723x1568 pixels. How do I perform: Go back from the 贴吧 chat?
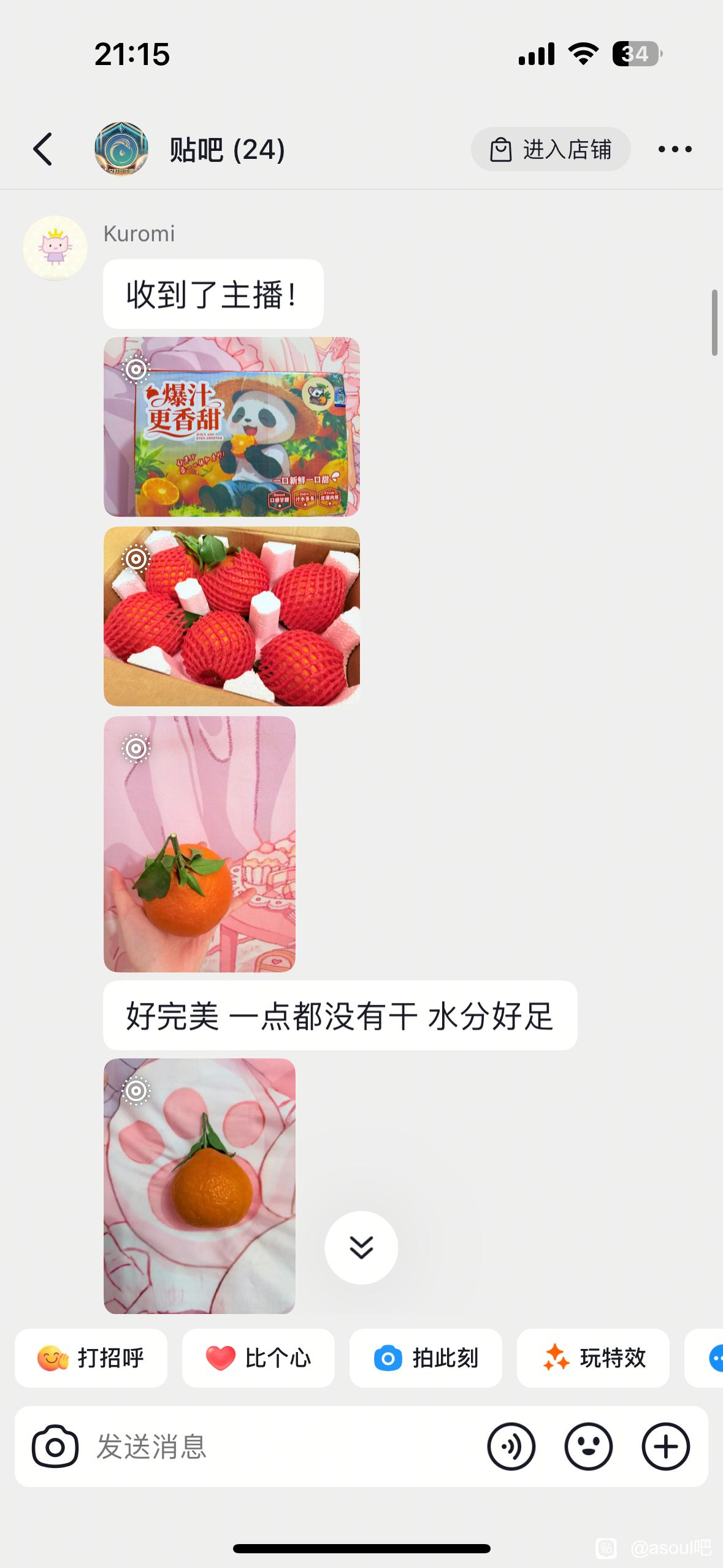43,149
